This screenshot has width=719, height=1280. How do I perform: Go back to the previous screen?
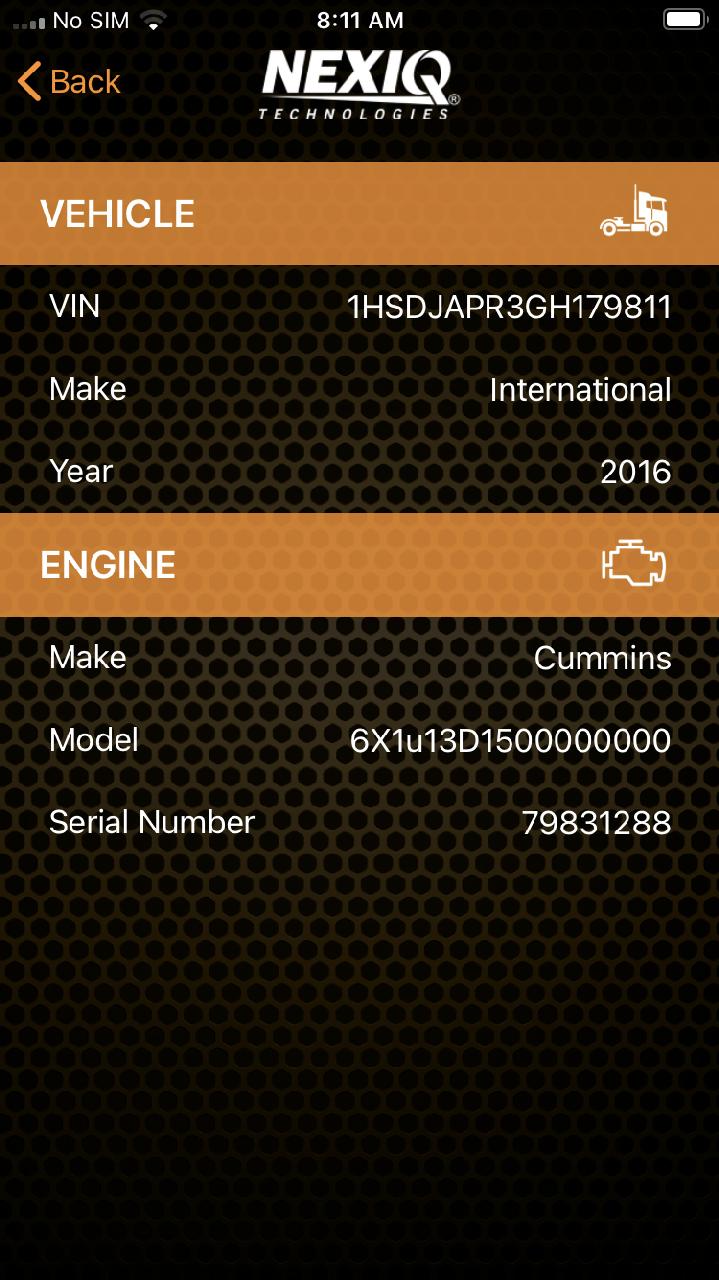point(68,82)
